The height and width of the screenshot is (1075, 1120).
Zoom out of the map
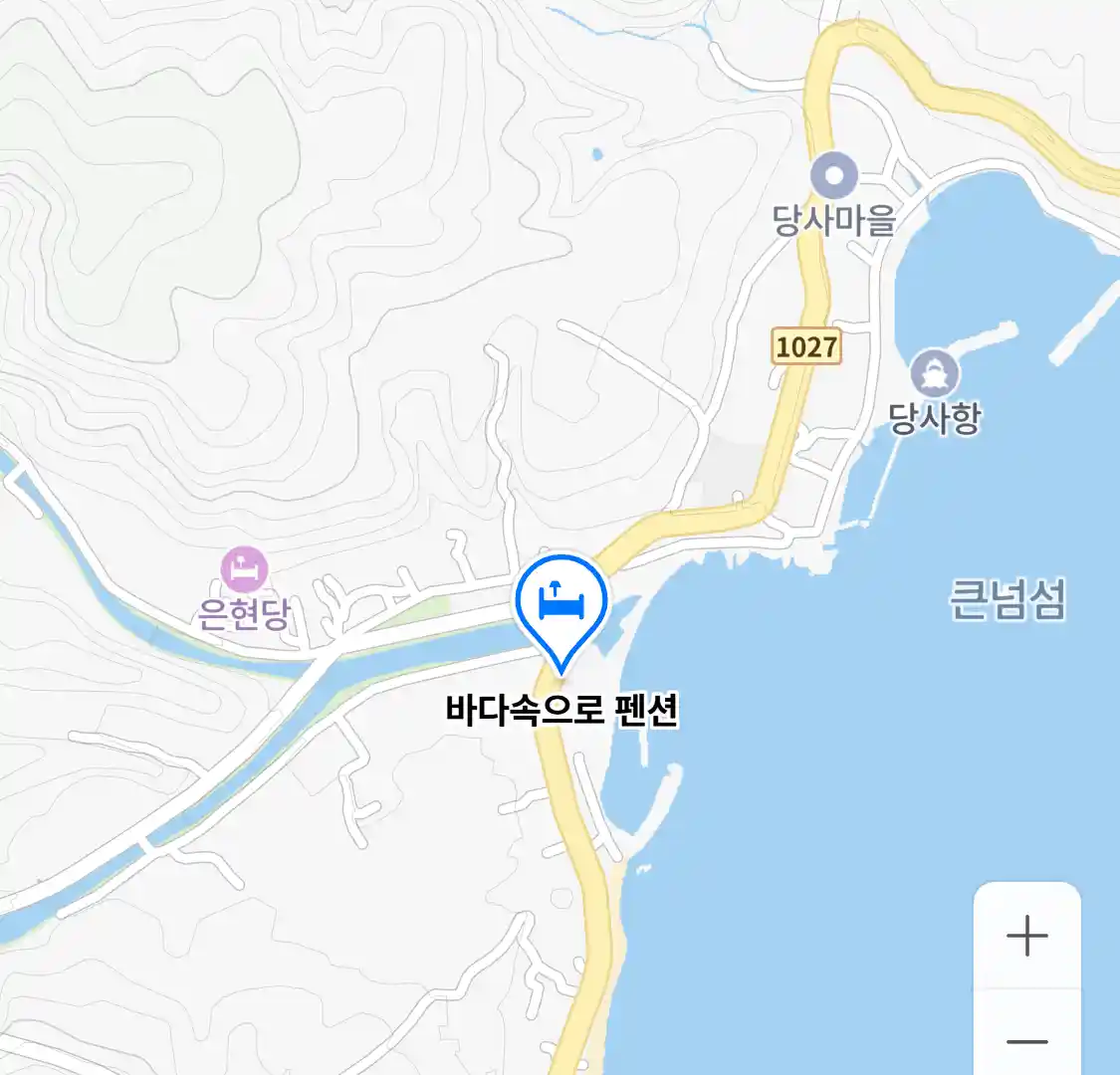pyautogui.click(x=1026, y=1041)
